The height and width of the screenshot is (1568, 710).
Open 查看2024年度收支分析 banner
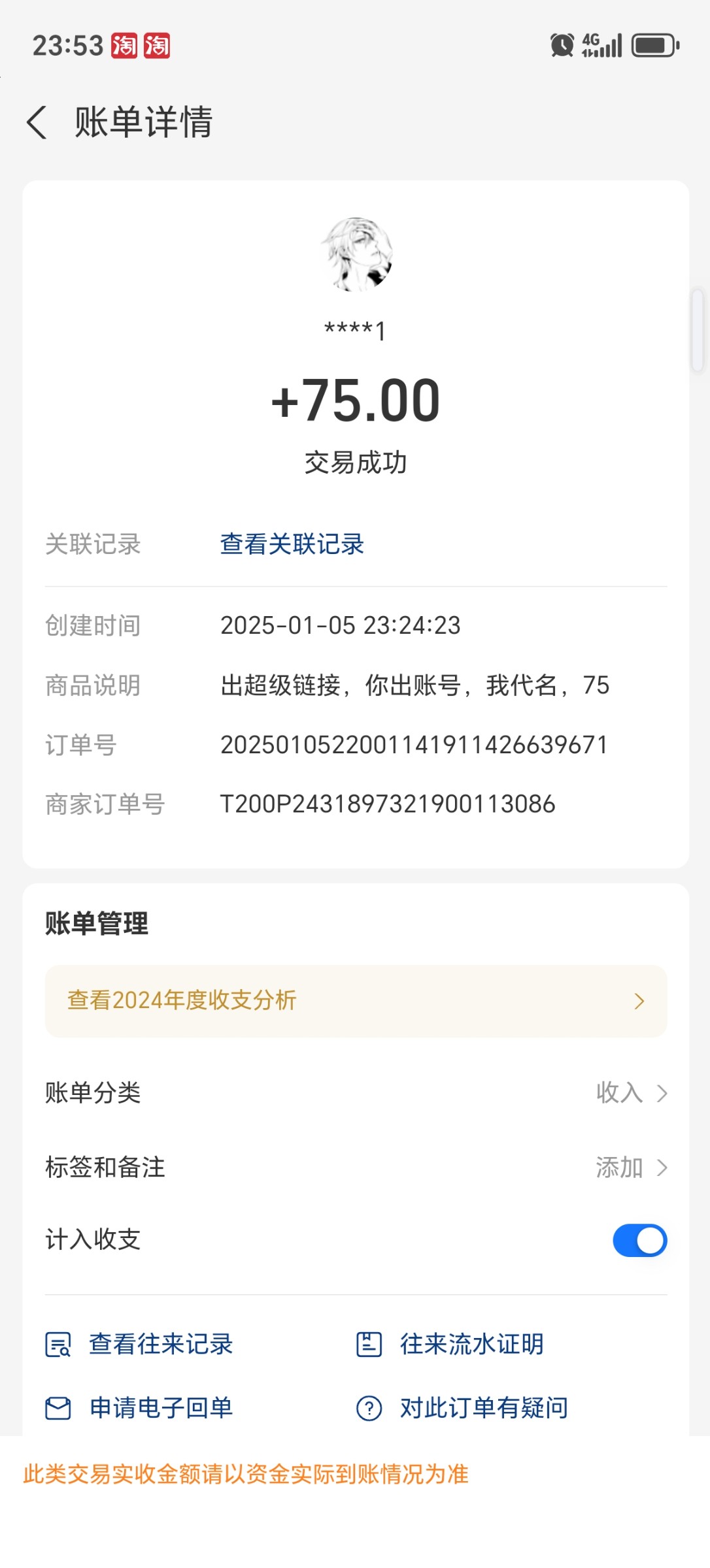click(356, 1001)
